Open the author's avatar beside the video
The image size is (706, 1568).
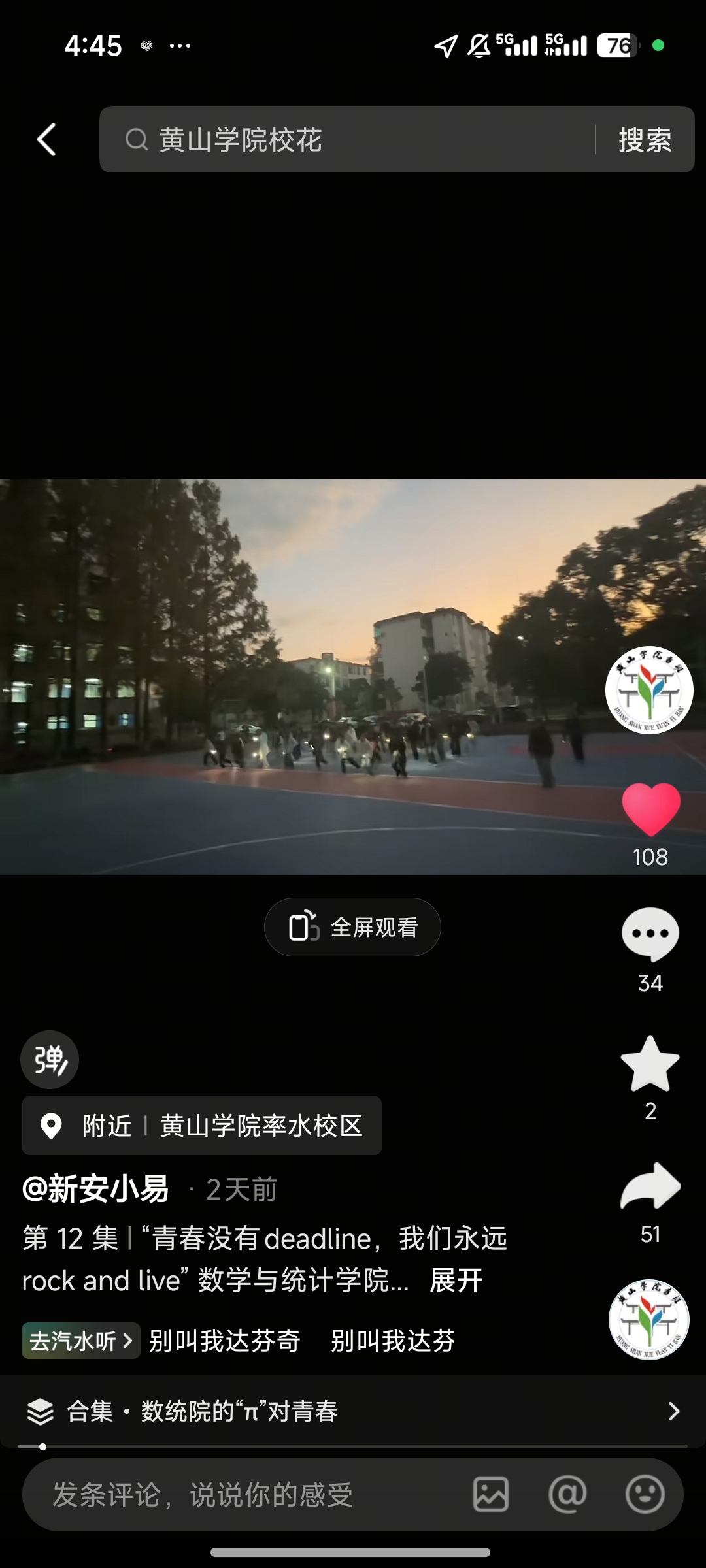(x=649, y=690)
